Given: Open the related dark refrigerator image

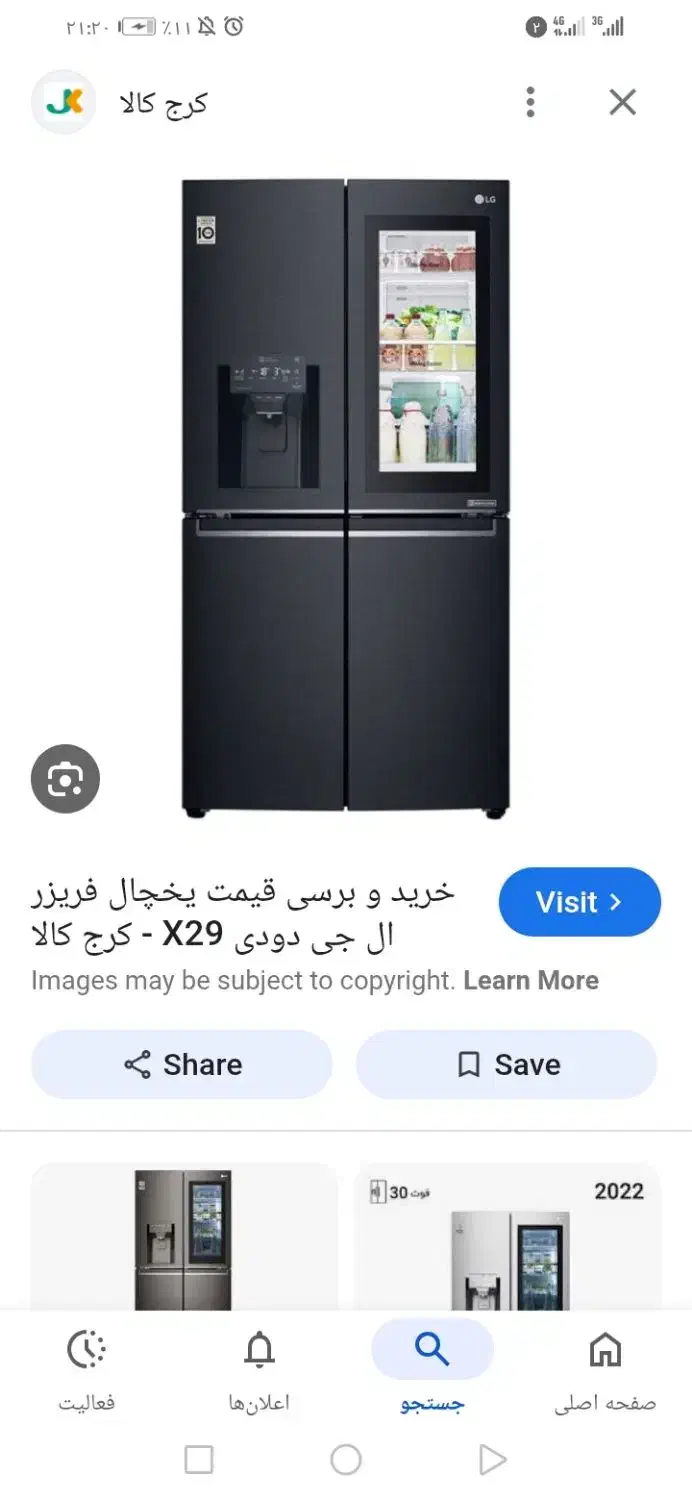Looking at the screenshot, I should tap(184, 1236).
